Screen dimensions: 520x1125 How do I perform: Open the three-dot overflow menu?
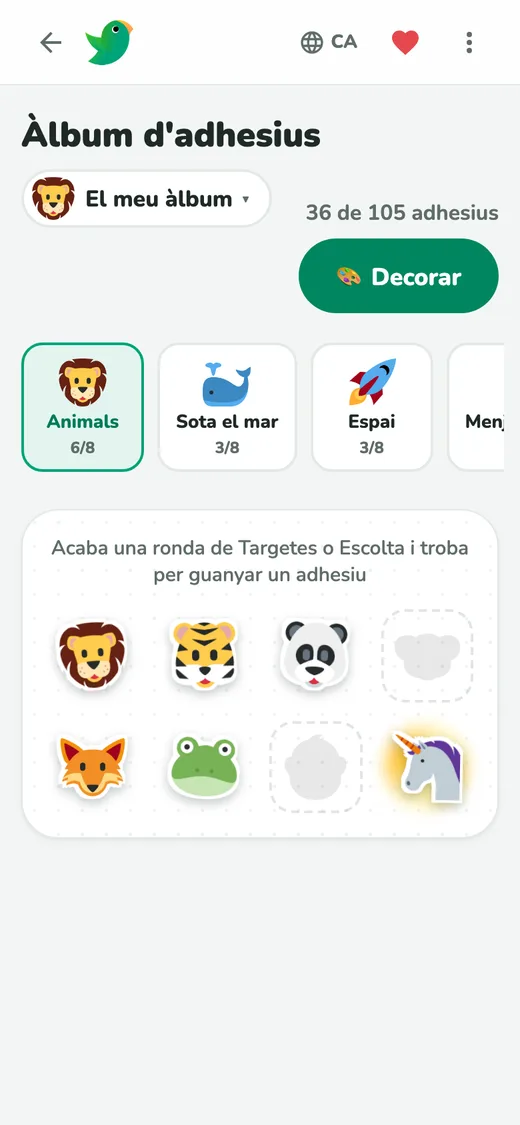click(469, 43)
